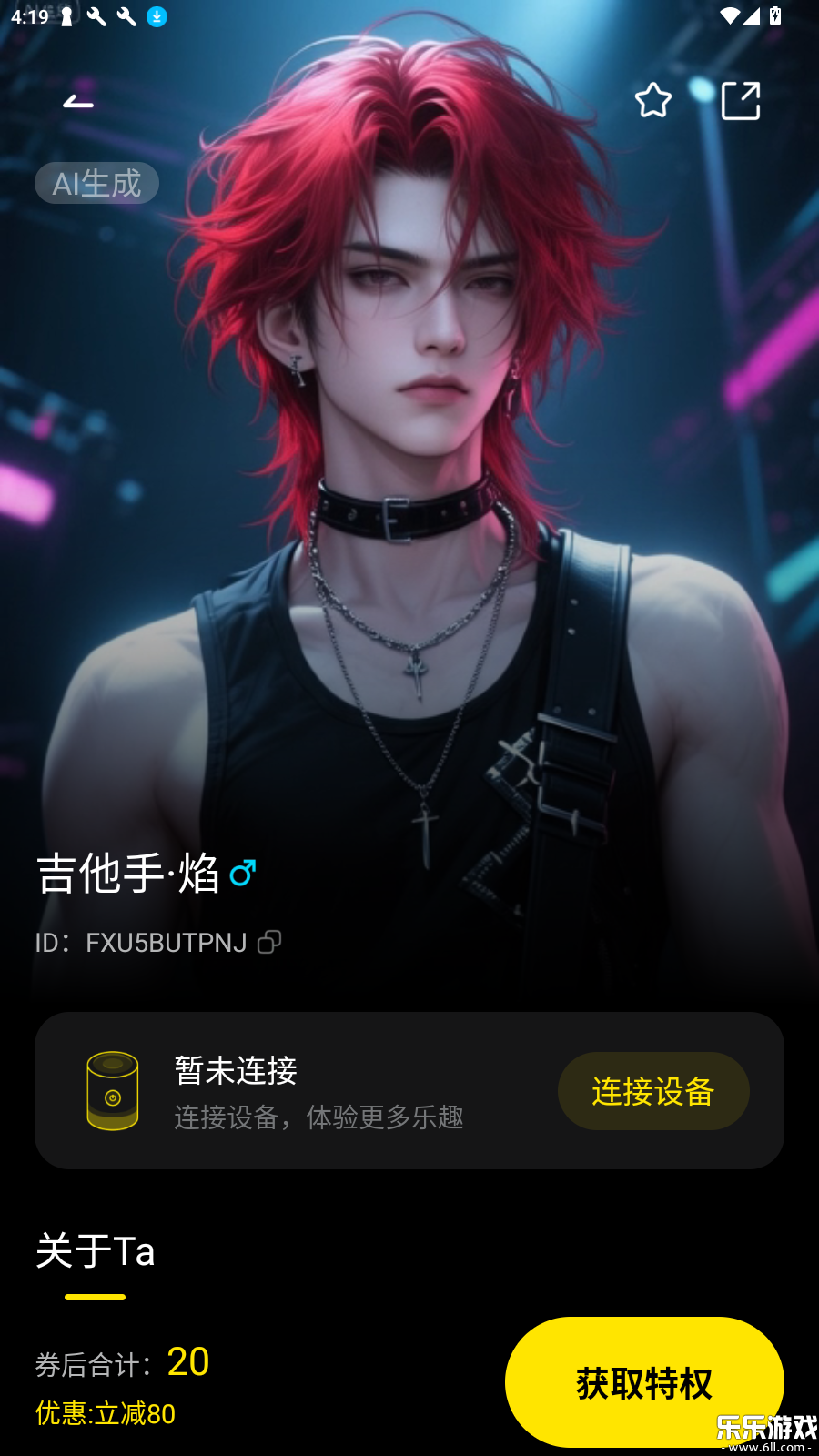Toggle favorite on this character
The image size is (819, 1456).
(x=652, y=100)
